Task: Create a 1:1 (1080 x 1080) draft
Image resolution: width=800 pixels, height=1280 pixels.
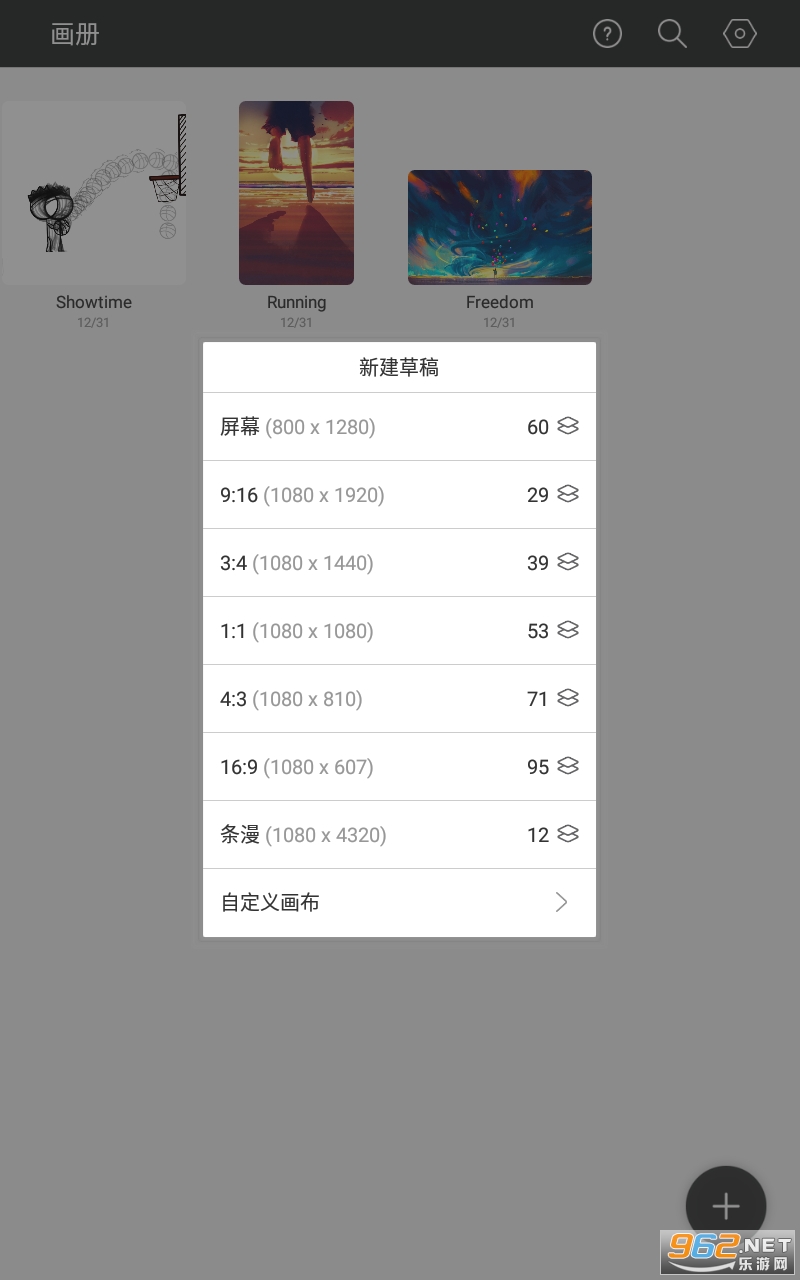Action: 399,631
